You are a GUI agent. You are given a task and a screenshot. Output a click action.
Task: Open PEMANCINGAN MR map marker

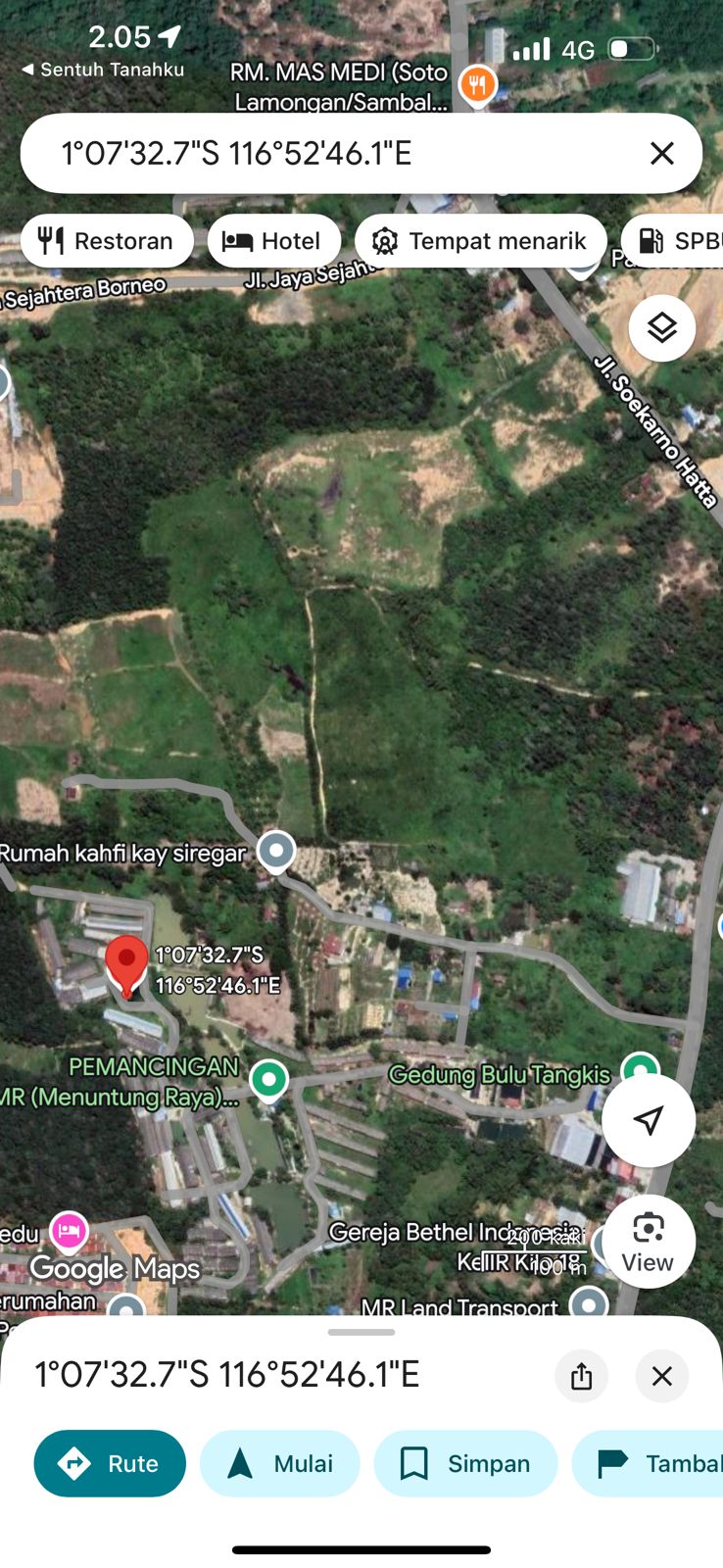[268, 1079]
